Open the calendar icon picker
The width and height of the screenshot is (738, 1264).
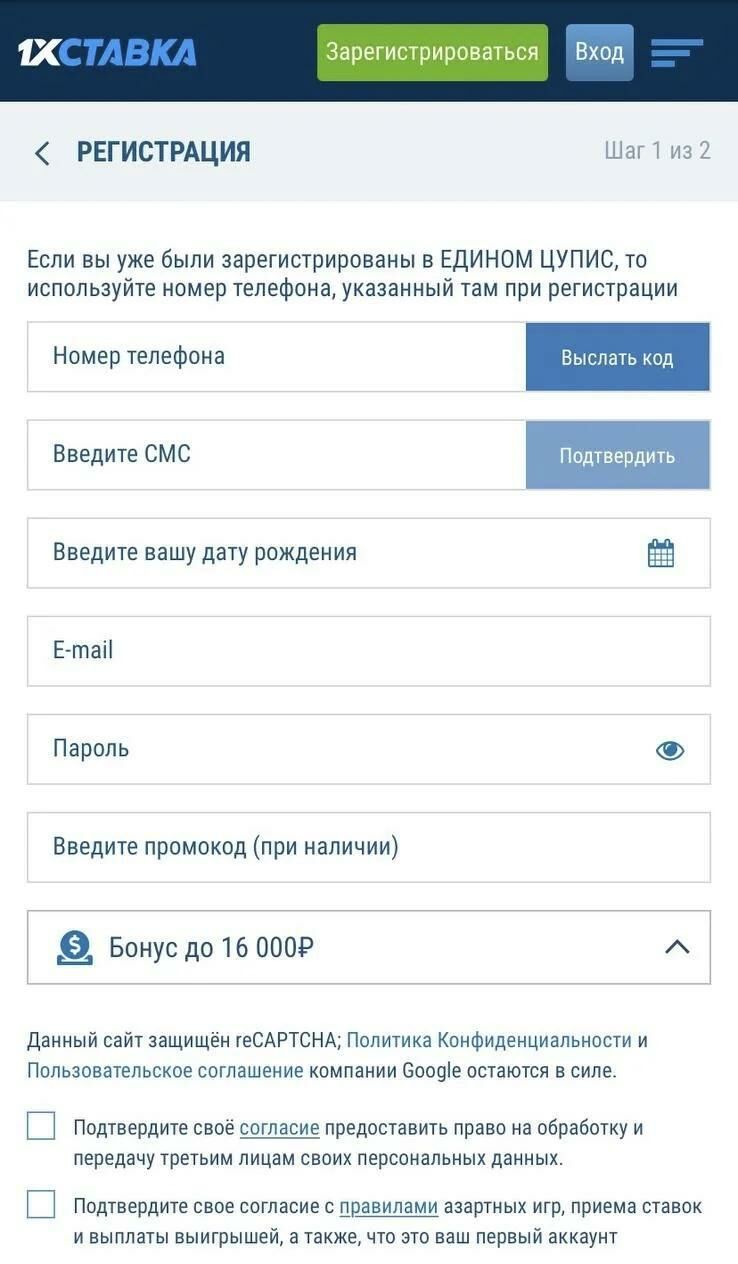coord(661,553)
